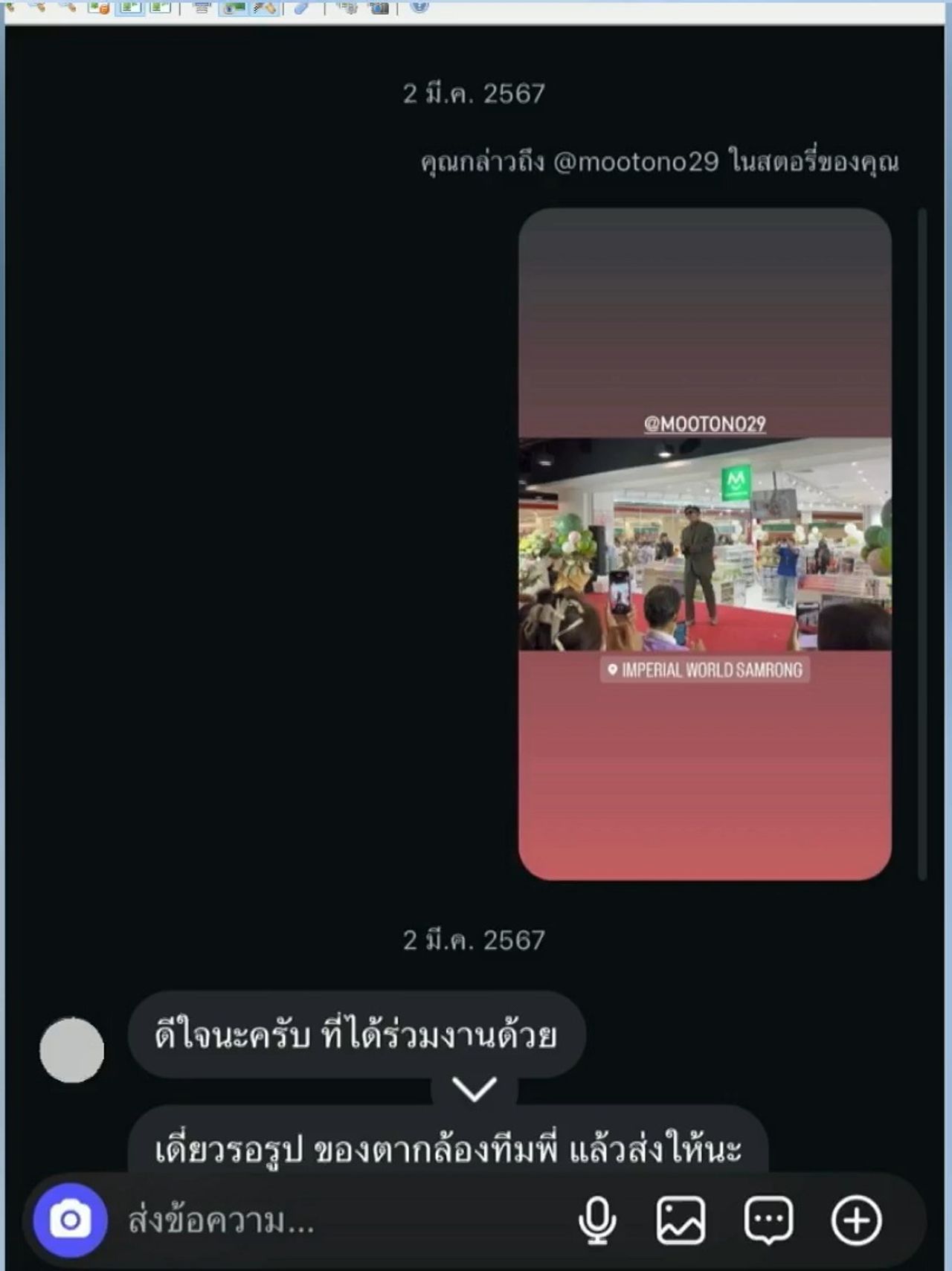Open the shared story mentioning @mootono29
This screenshot has height=1271, width=952.
click(704, 544)
